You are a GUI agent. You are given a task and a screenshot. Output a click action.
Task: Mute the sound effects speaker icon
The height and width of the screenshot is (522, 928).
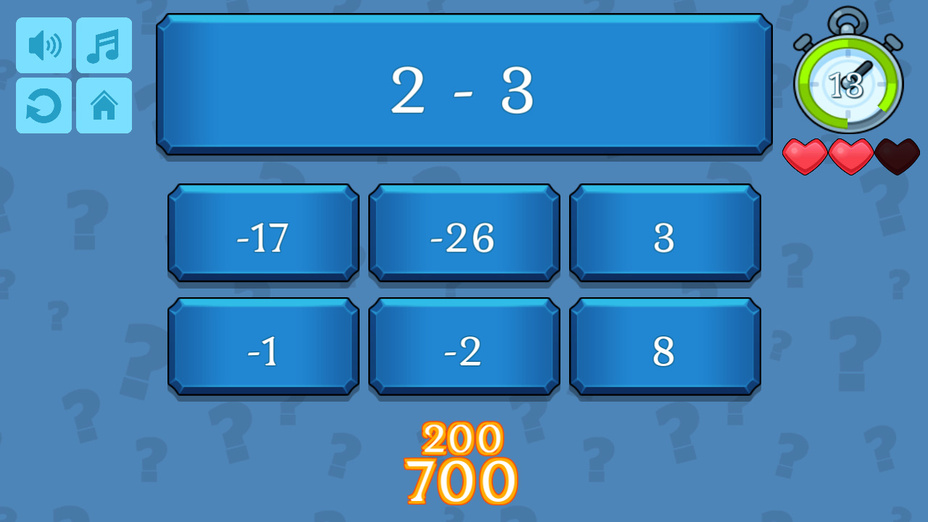point(43,46)
